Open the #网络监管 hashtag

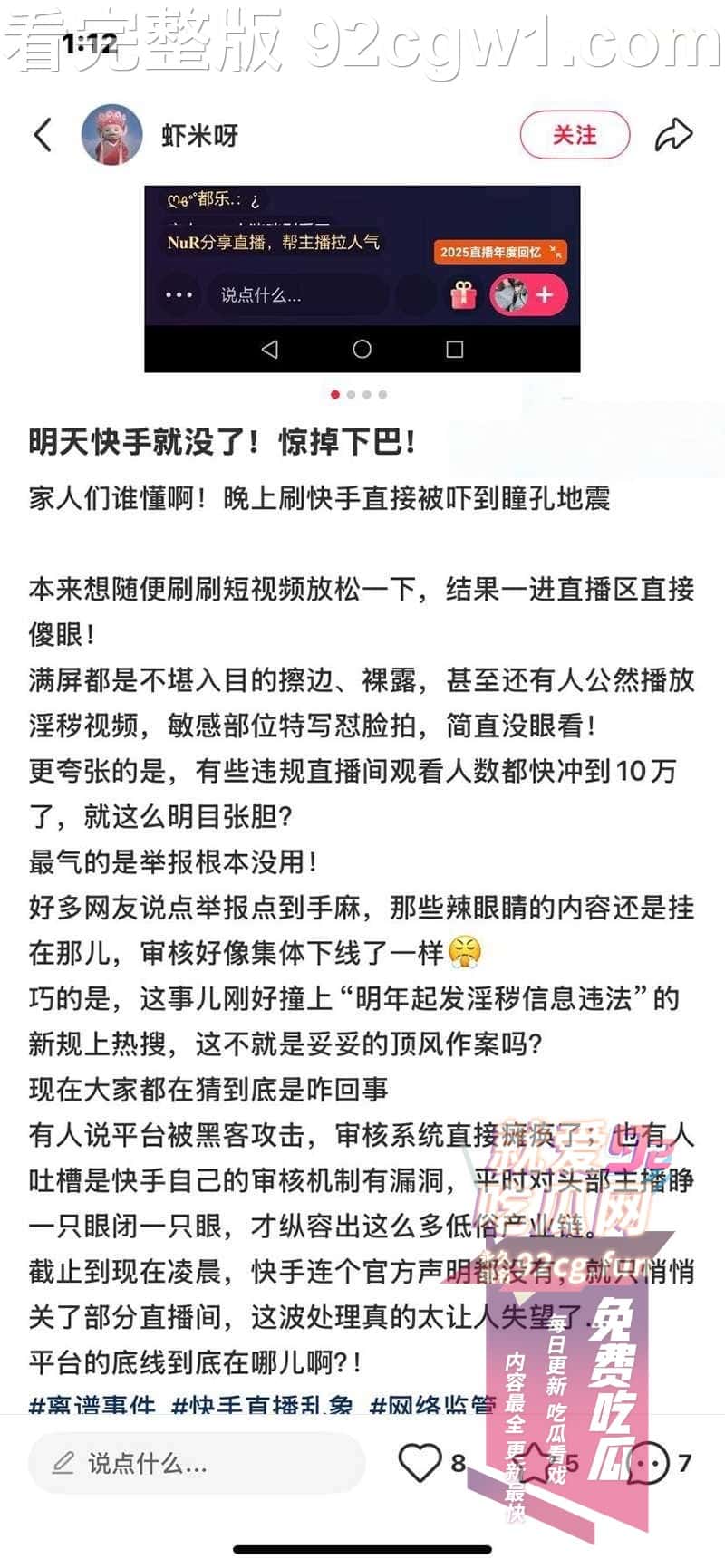[x=433, y=1405]
